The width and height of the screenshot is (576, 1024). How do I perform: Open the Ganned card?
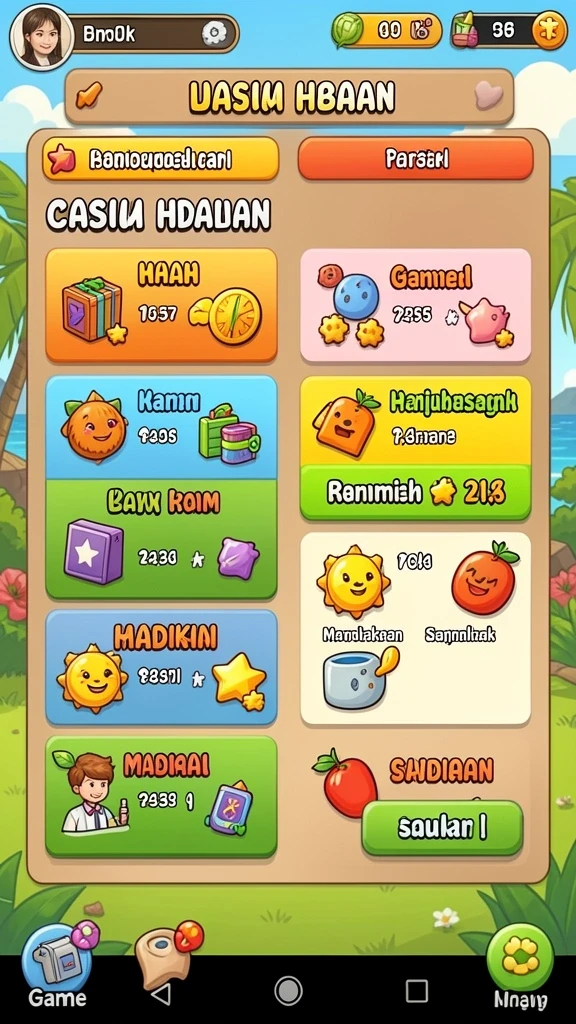(x=415, y=305)
